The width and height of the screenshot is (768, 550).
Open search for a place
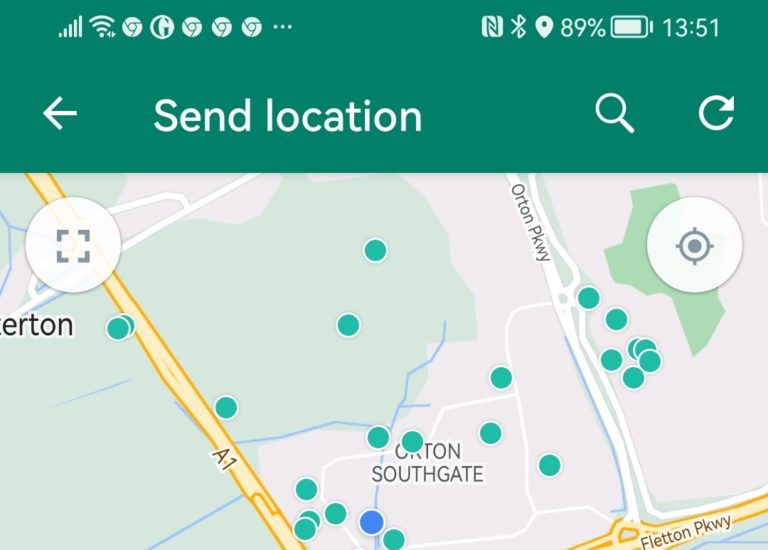(614, 114)
